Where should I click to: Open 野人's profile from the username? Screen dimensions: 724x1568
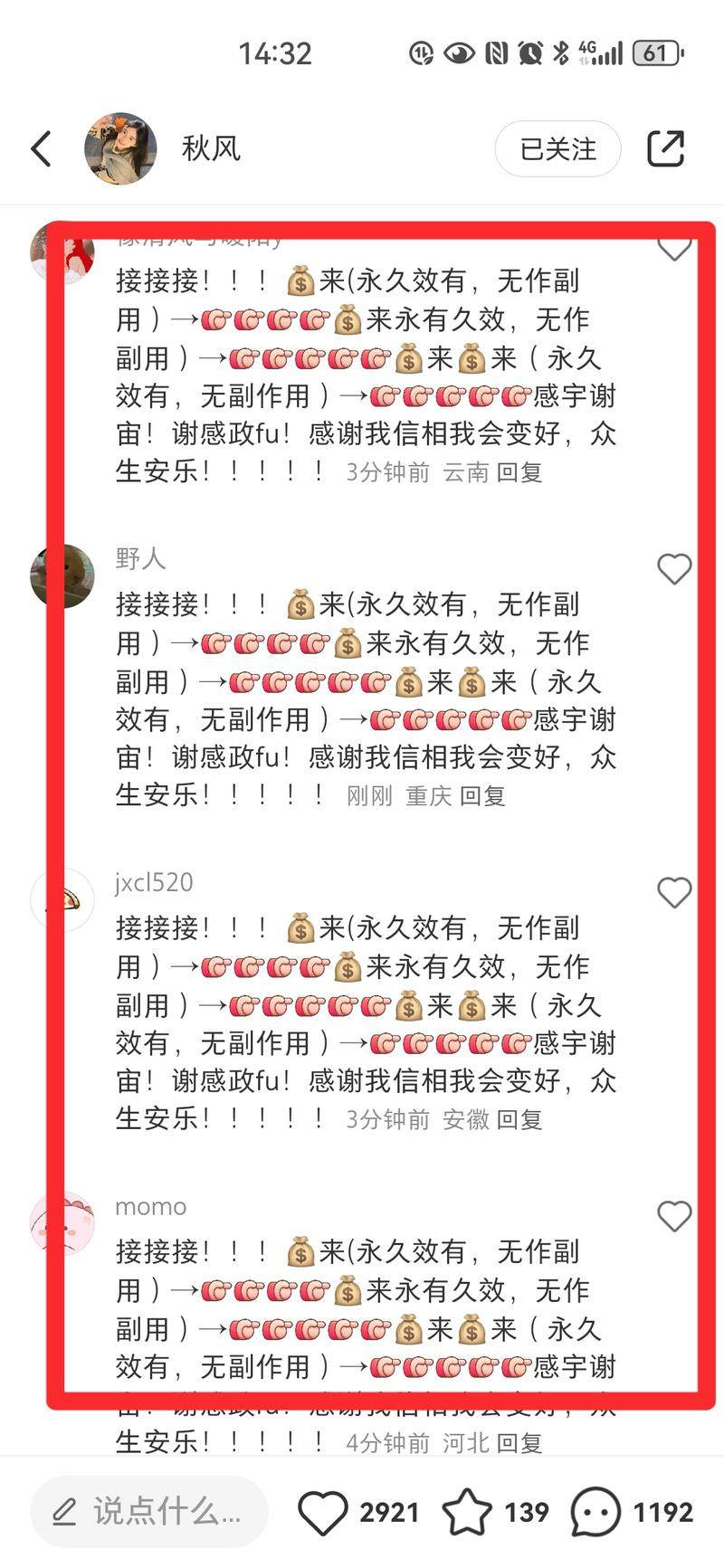click(x=140, y=558)
